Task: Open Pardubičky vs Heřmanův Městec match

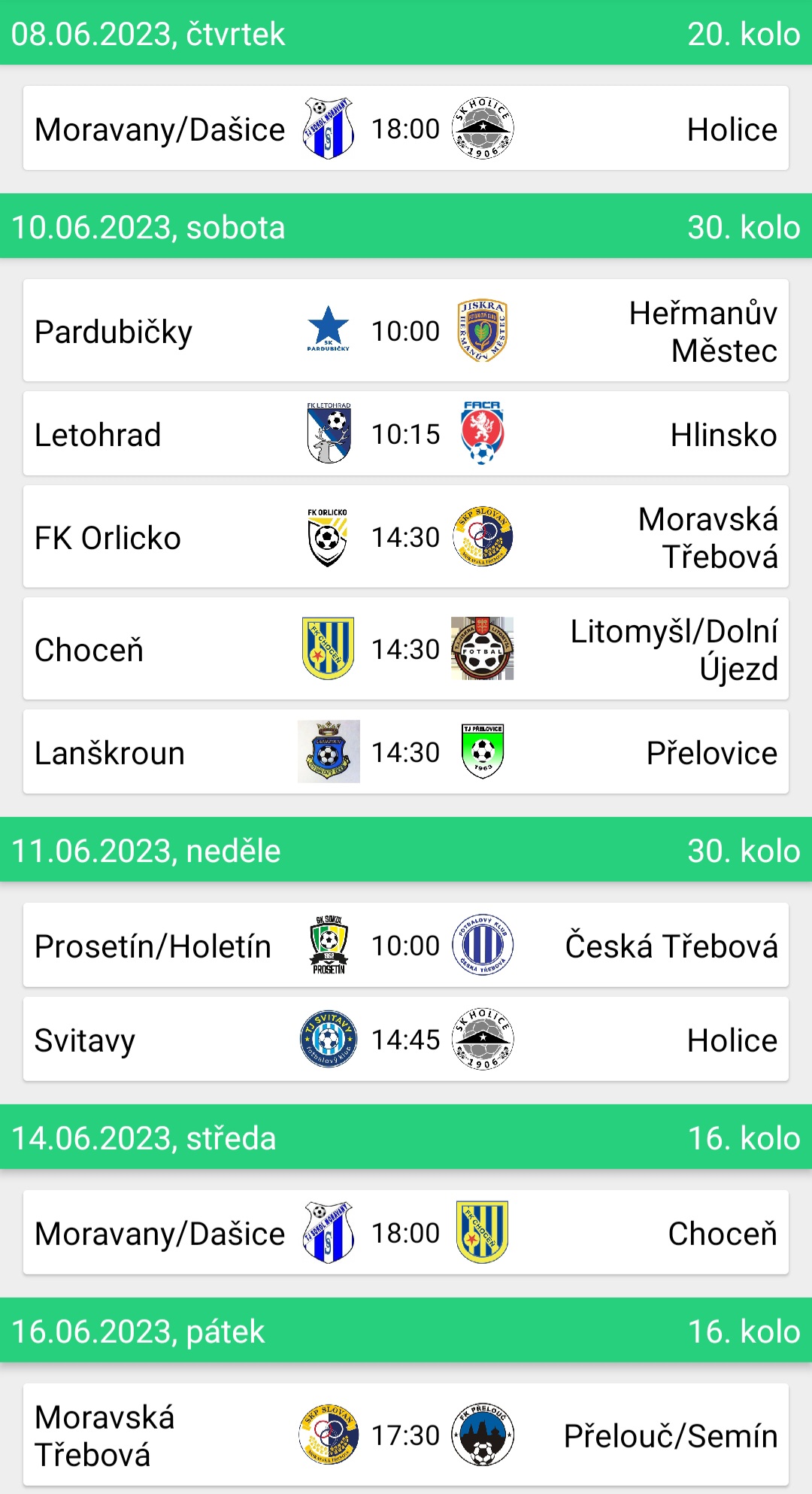Action: point(406,331)
